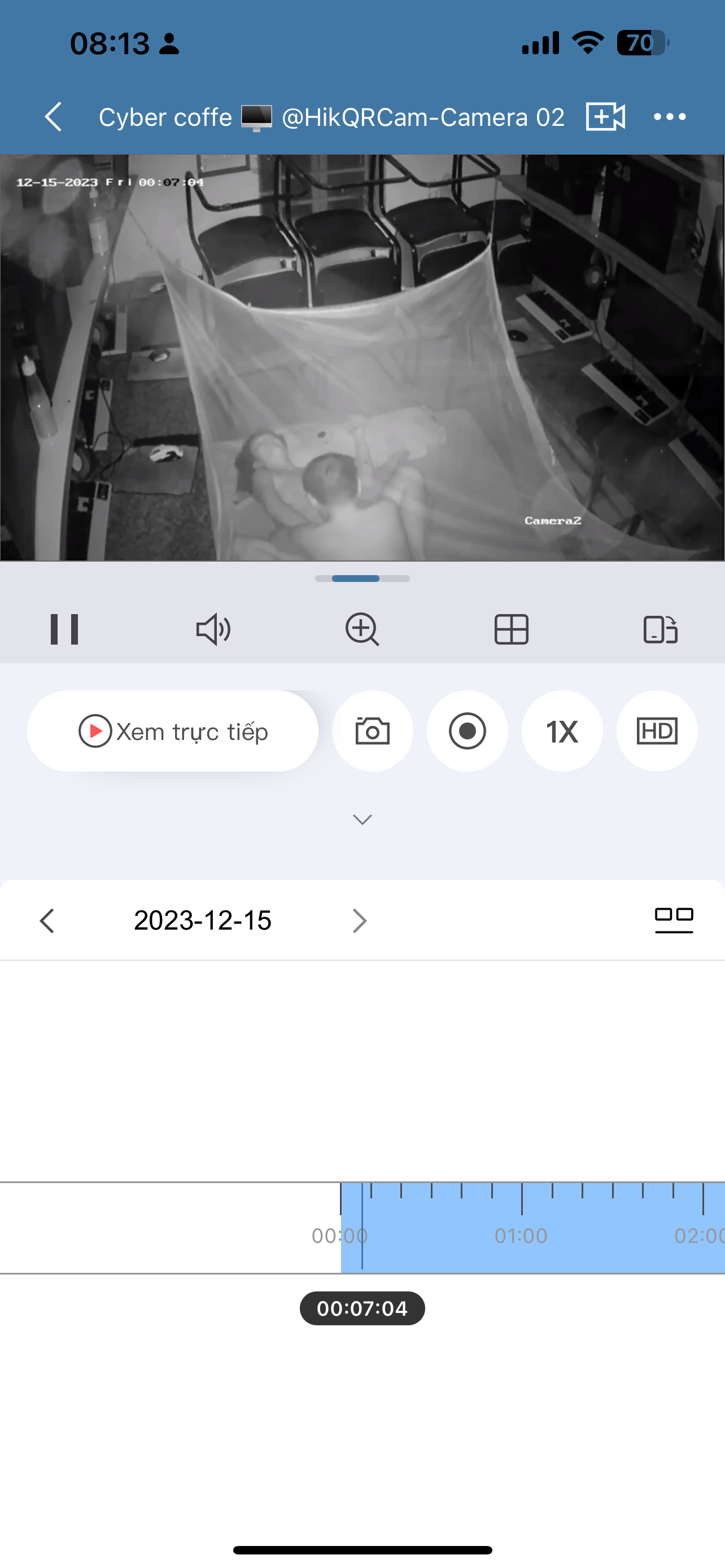Viewport: 725px width, 1568px height.
Task: Open the three-dot overflow menu
Action: 669,116
